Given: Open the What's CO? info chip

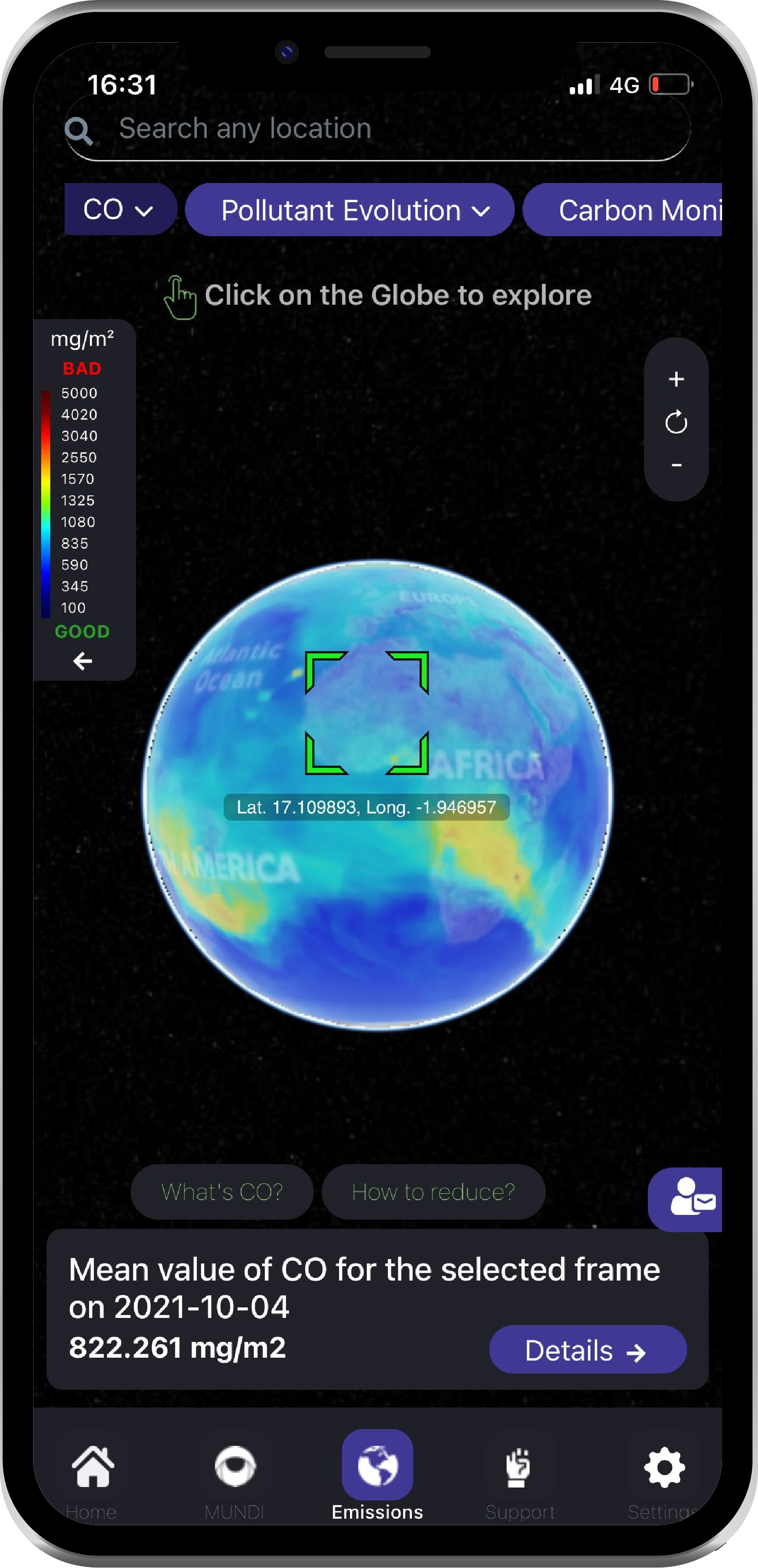Looking at the screenshot, I should pyautogui.click(x=222, y=1192).
